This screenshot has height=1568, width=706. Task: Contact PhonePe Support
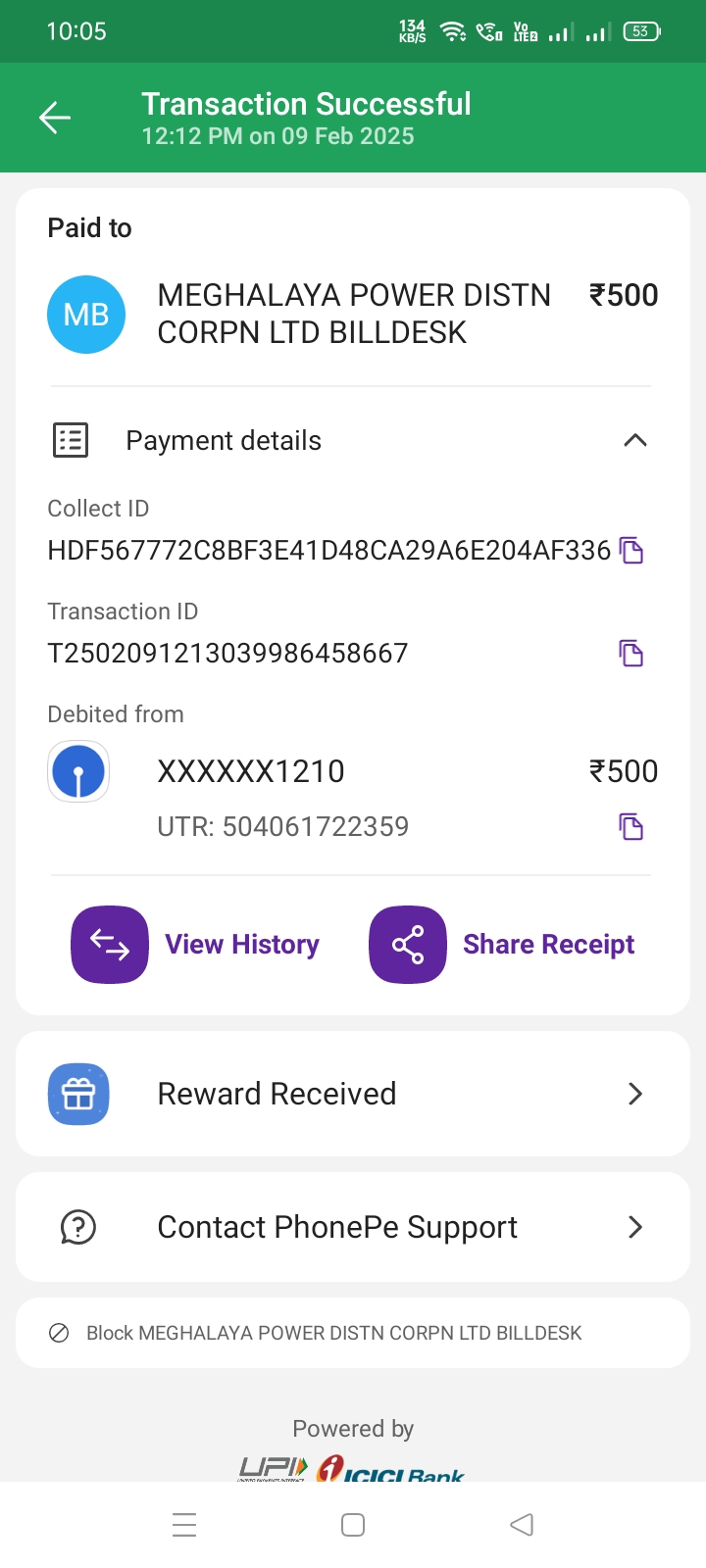point(353,1227)
